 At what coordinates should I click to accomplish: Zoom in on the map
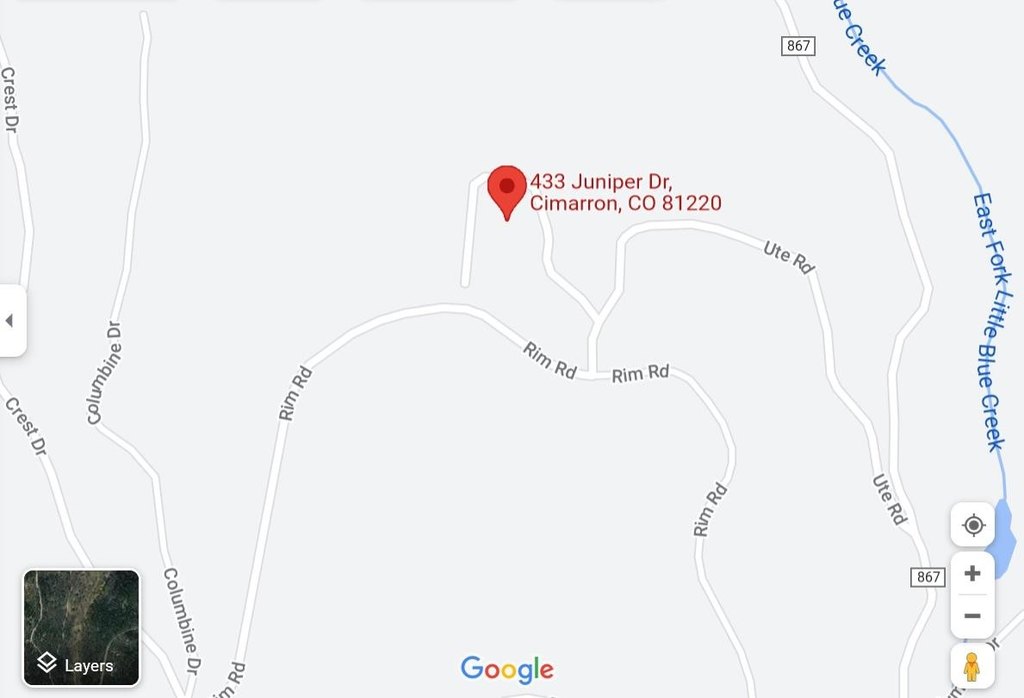[x=972, y=574]
